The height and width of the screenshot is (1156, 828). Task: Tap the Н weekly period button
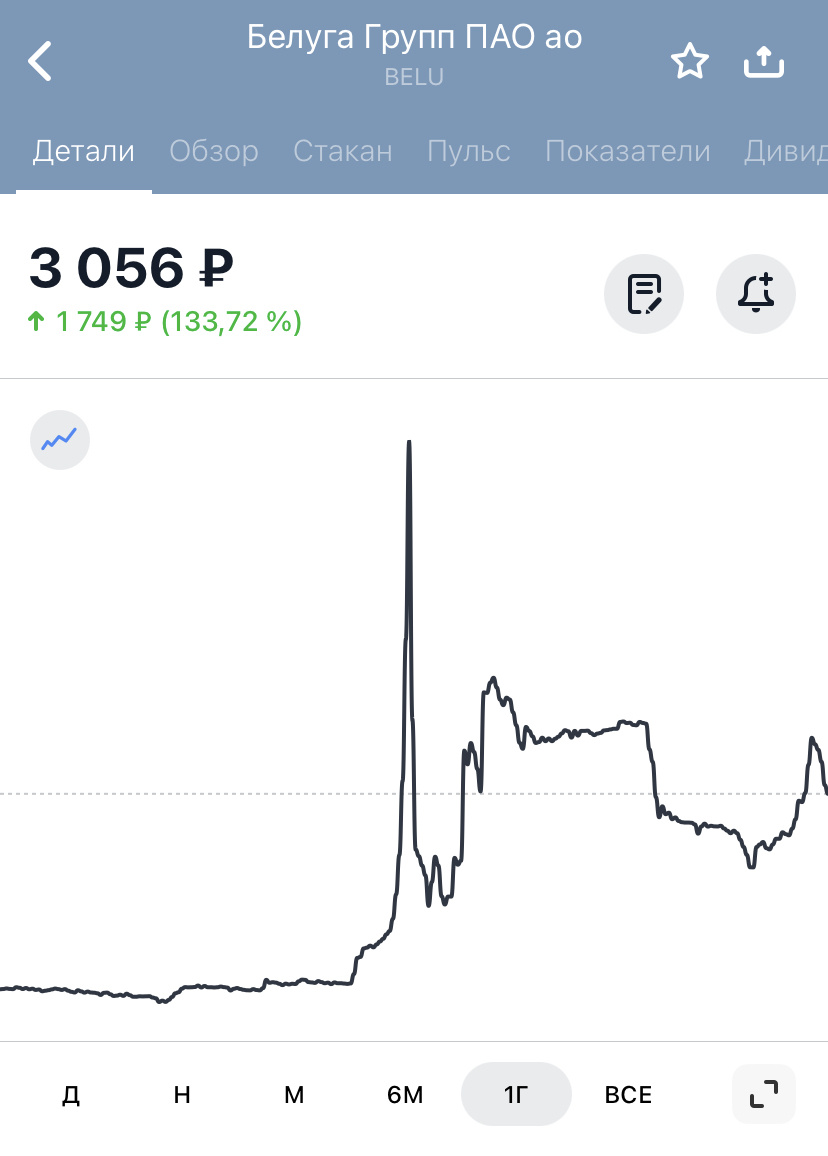181,1094
